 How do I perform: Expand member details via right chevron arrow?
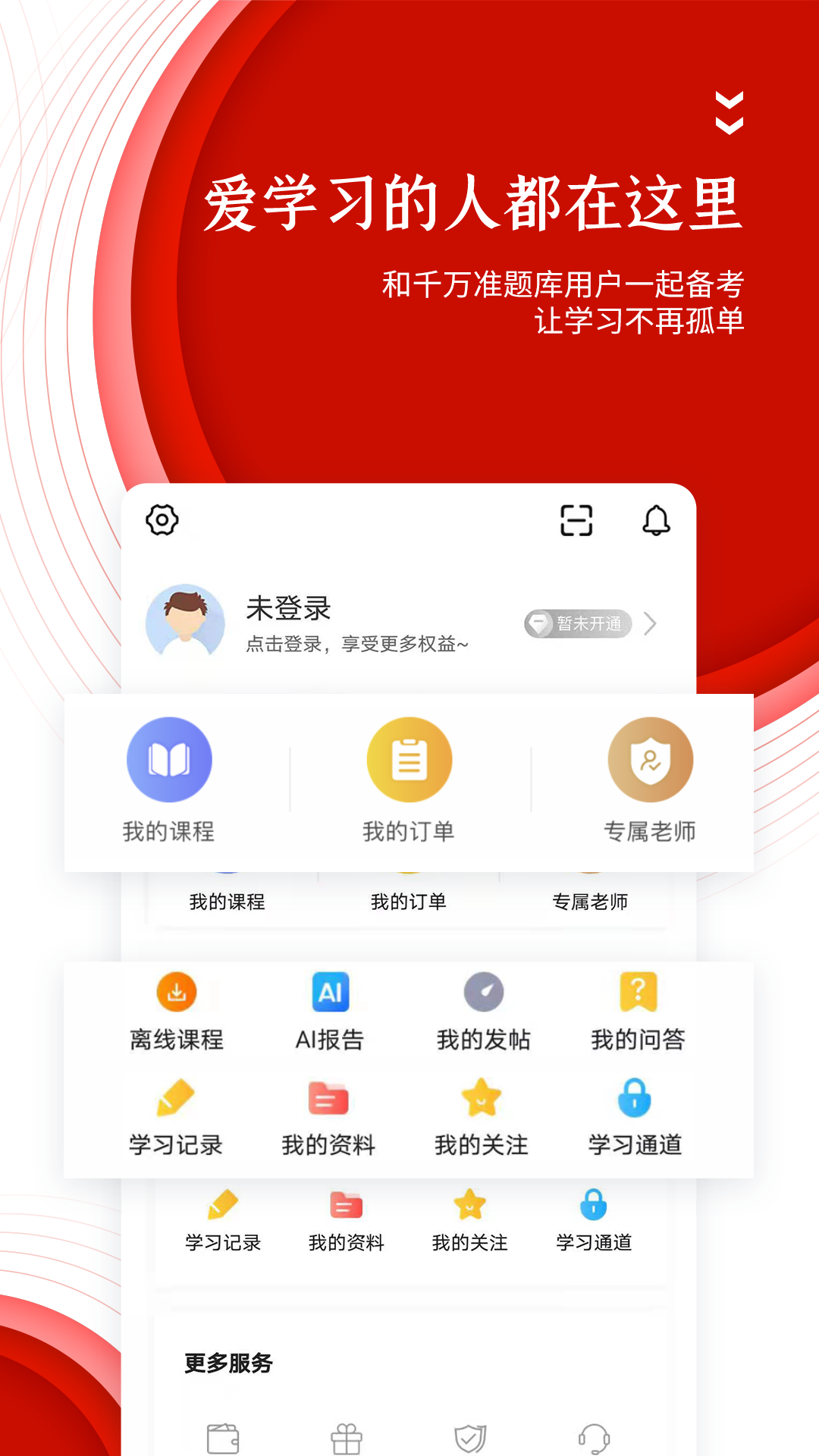pos(651,621)
